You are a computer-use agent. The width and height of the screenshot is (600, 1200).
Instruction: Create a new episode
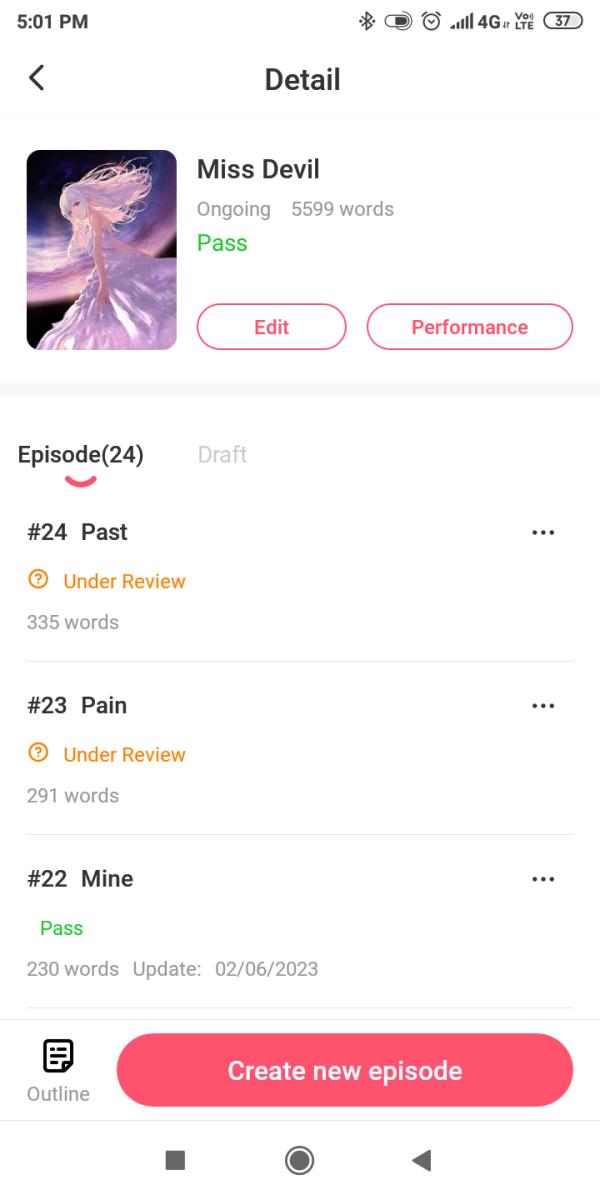[345, 1070]
